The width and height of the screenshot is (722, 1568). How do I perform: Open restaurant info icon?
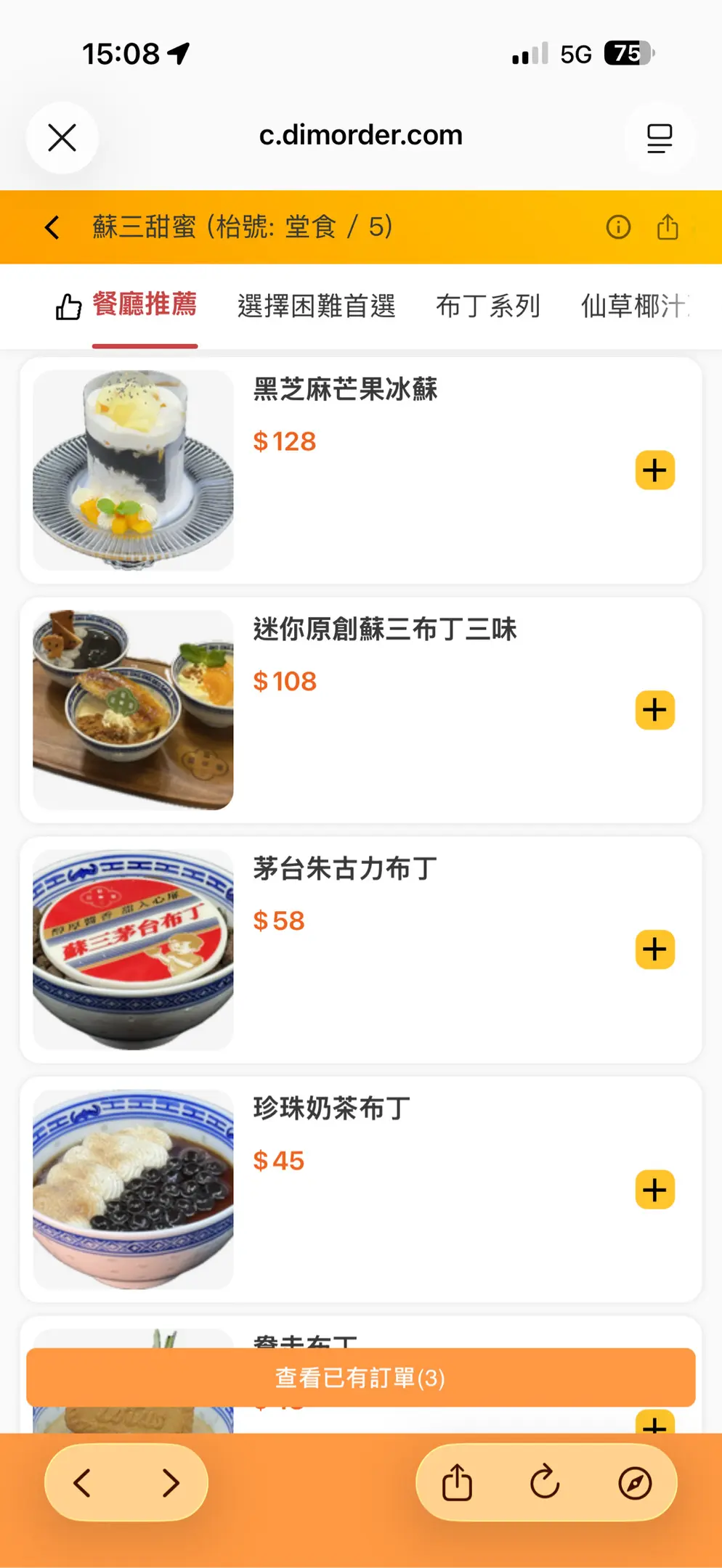tap(618, 227)
